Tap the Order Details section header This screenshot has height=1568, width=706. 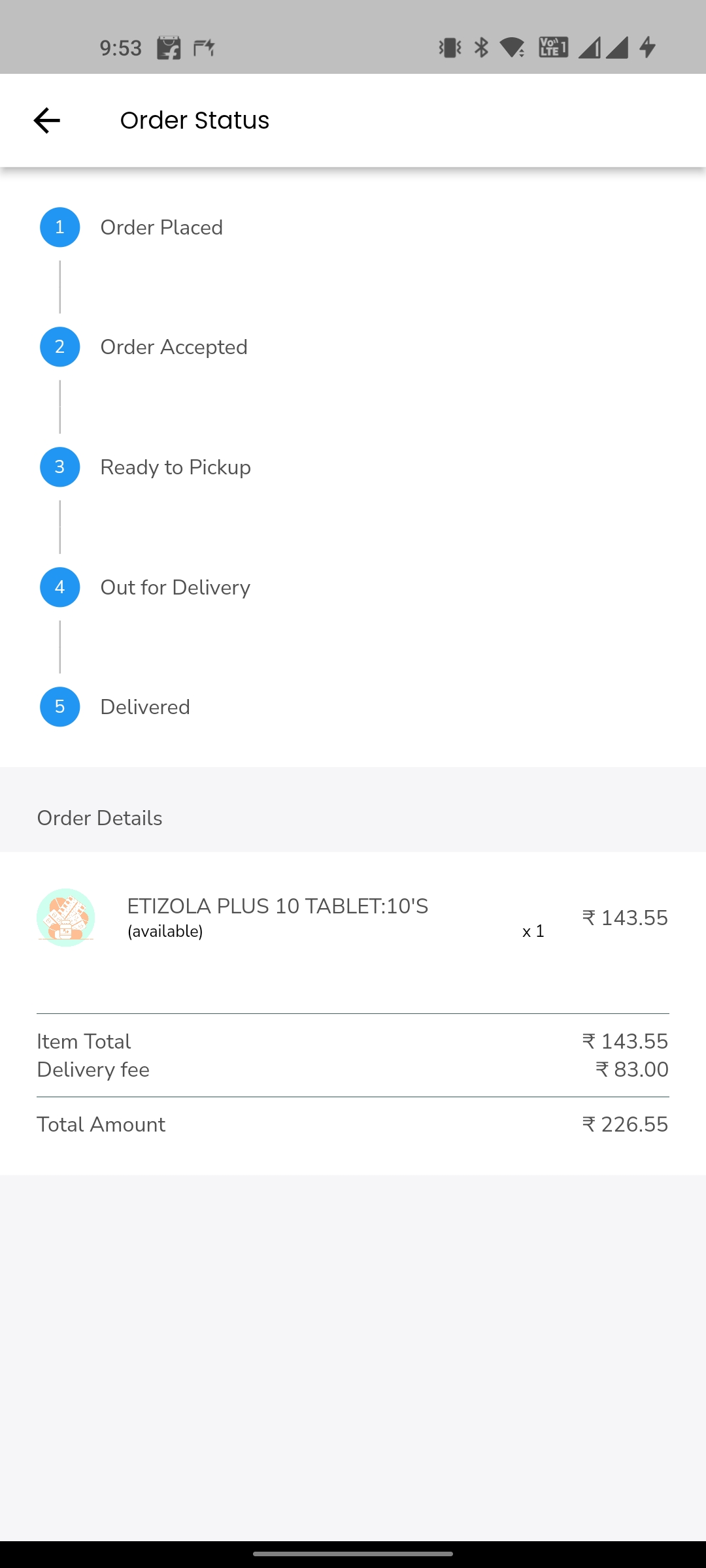[99, 817]
